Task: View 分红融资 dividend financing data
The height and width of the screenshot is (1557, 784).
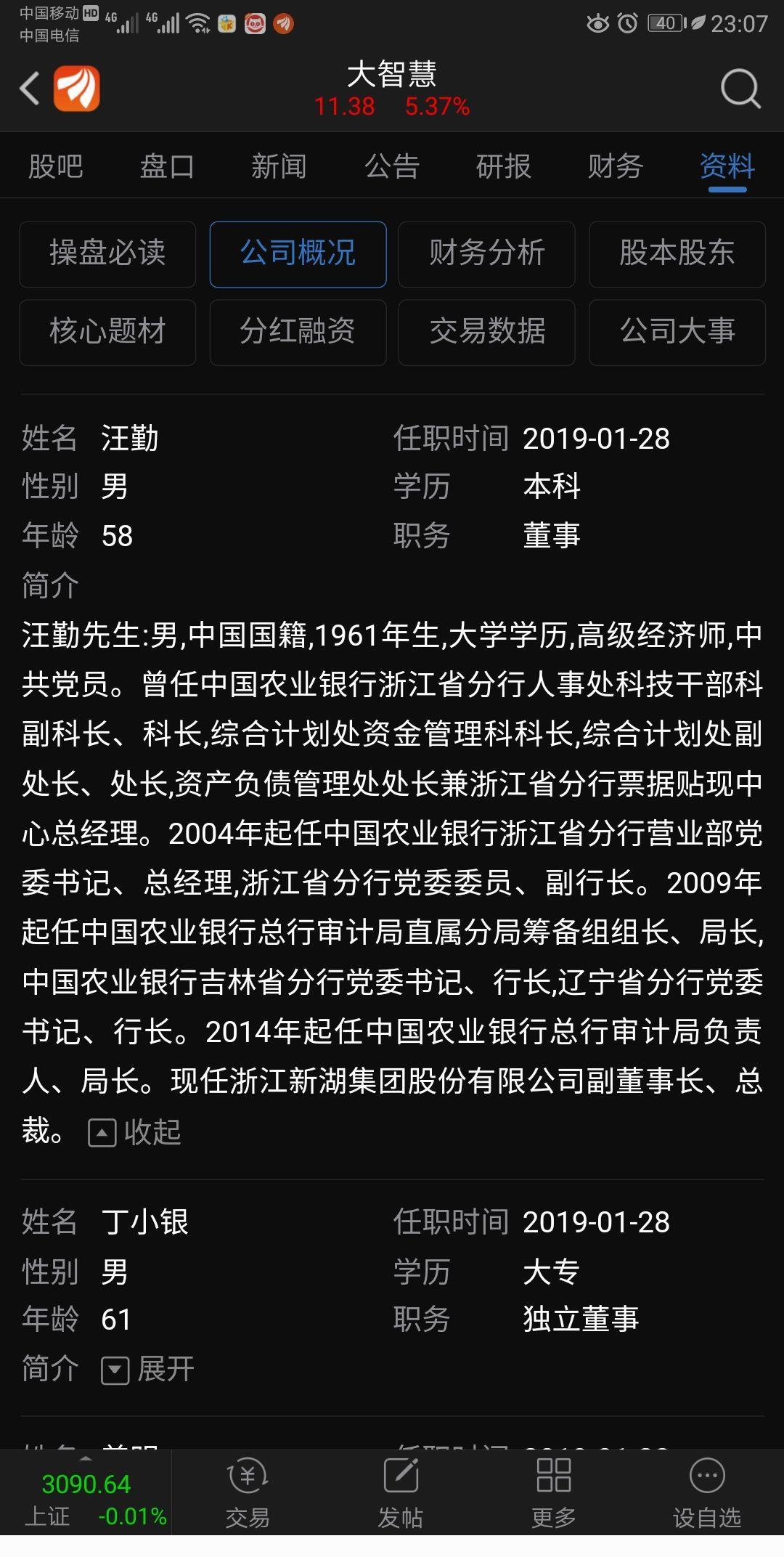Action: (298, 333)
